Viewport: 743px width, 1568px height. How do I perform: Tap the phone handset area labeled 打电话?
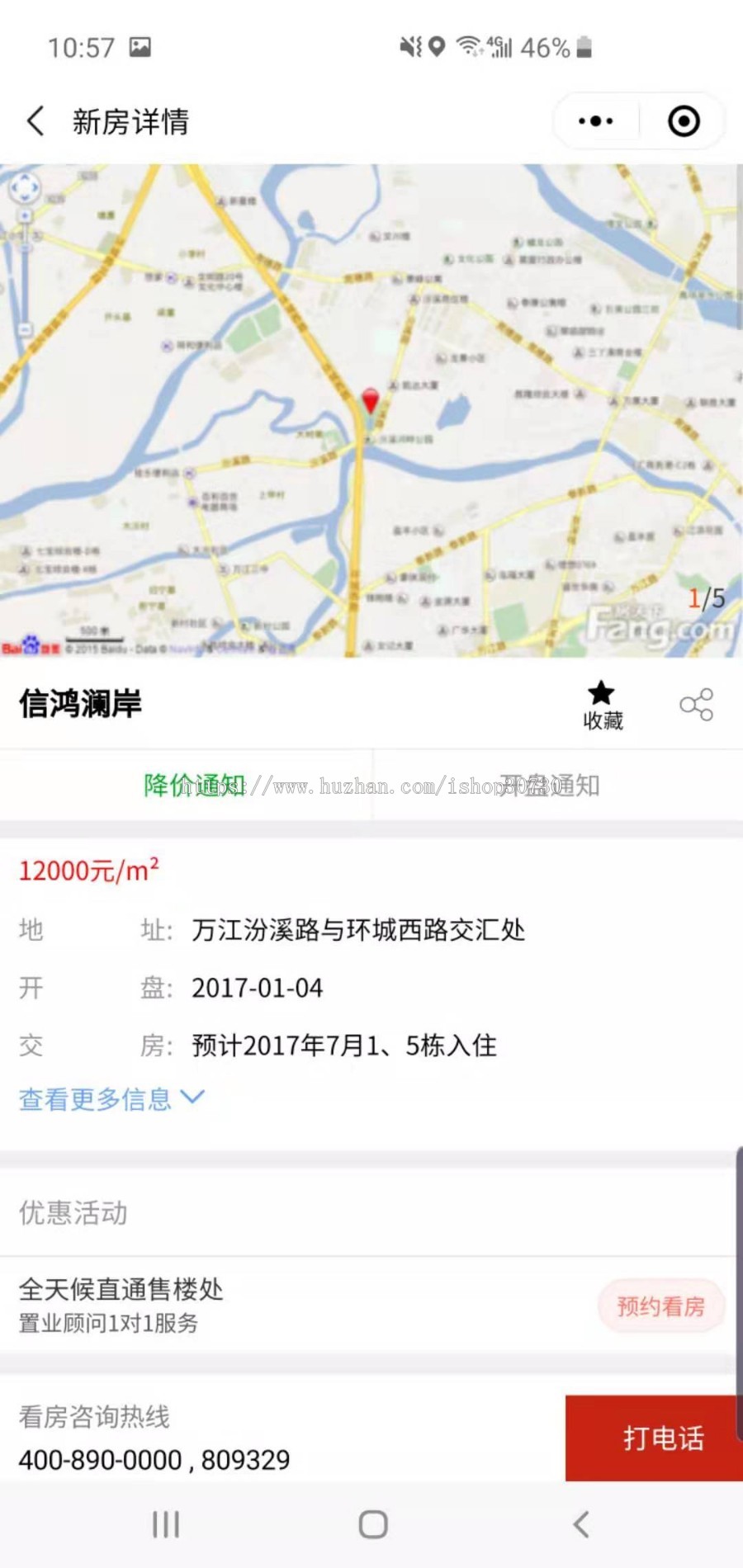pos(663,1438)
